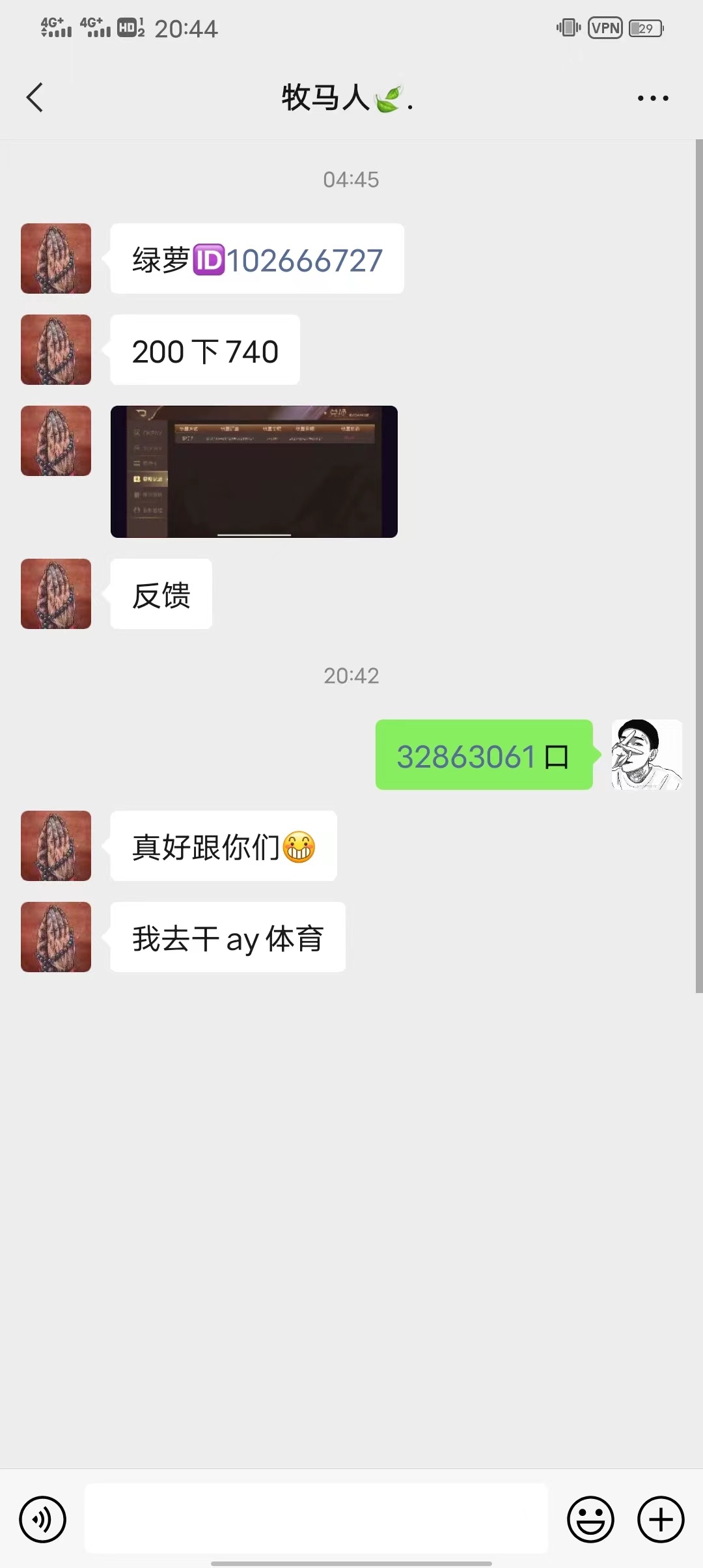Tap the number 32863061 in my message
Viewport: 703px width, 1568px height.
(466, 757)
